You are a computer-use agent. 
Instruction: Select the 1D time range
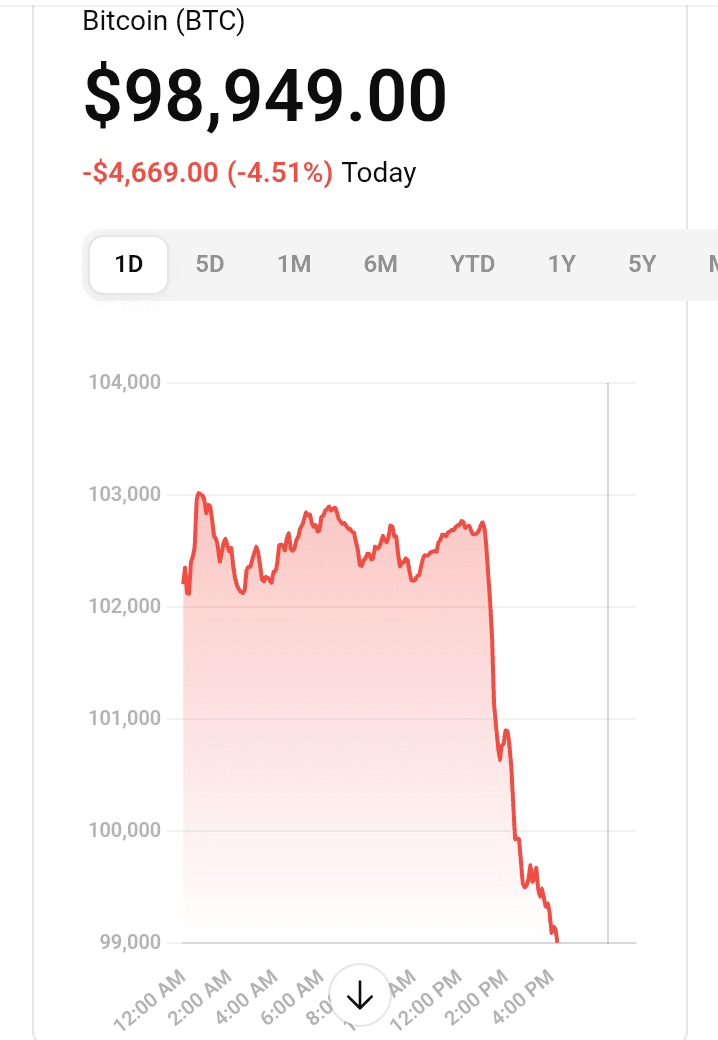coord(129,265)
